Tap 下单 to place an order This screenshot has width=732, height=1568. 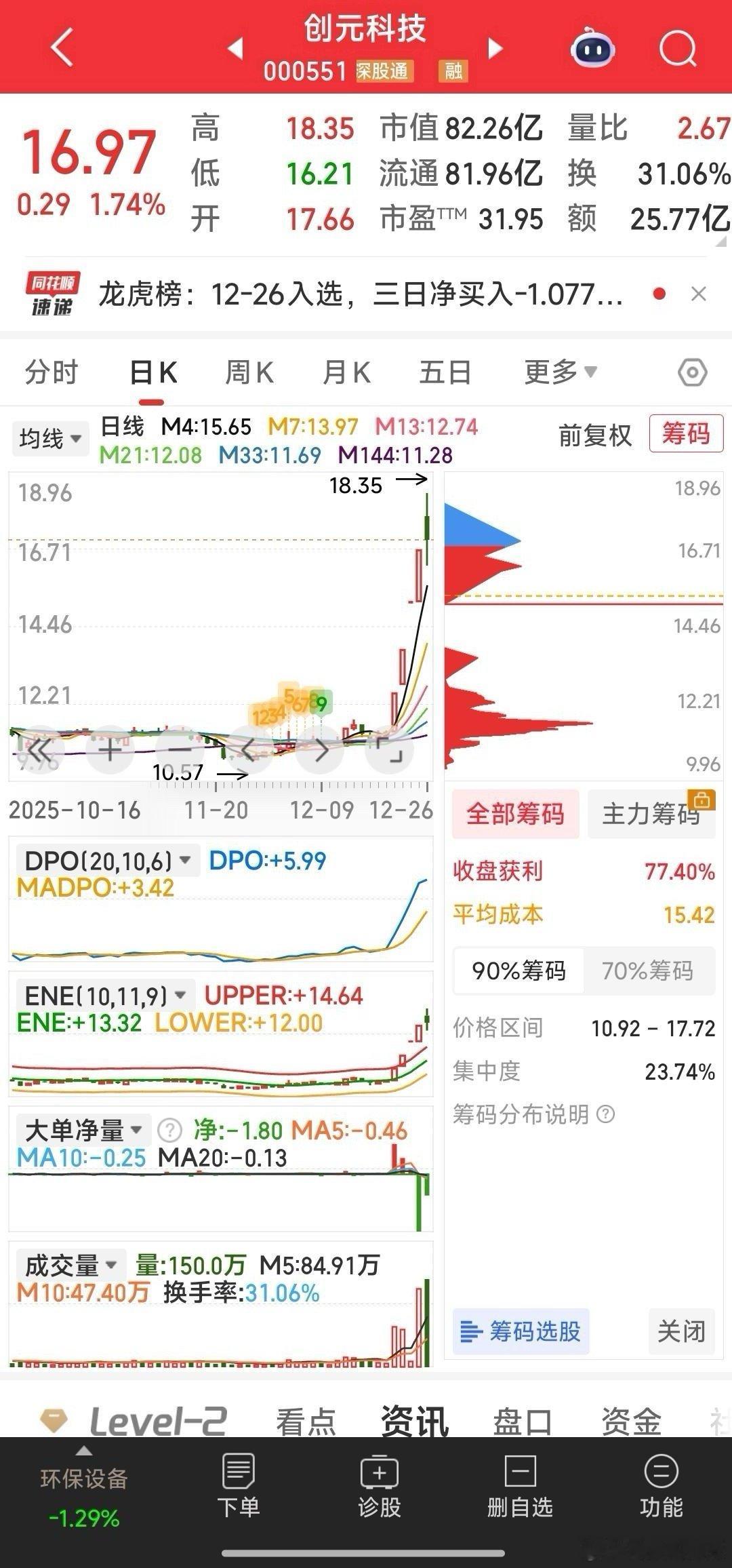pyautogui.click(x=239, y=1487)
